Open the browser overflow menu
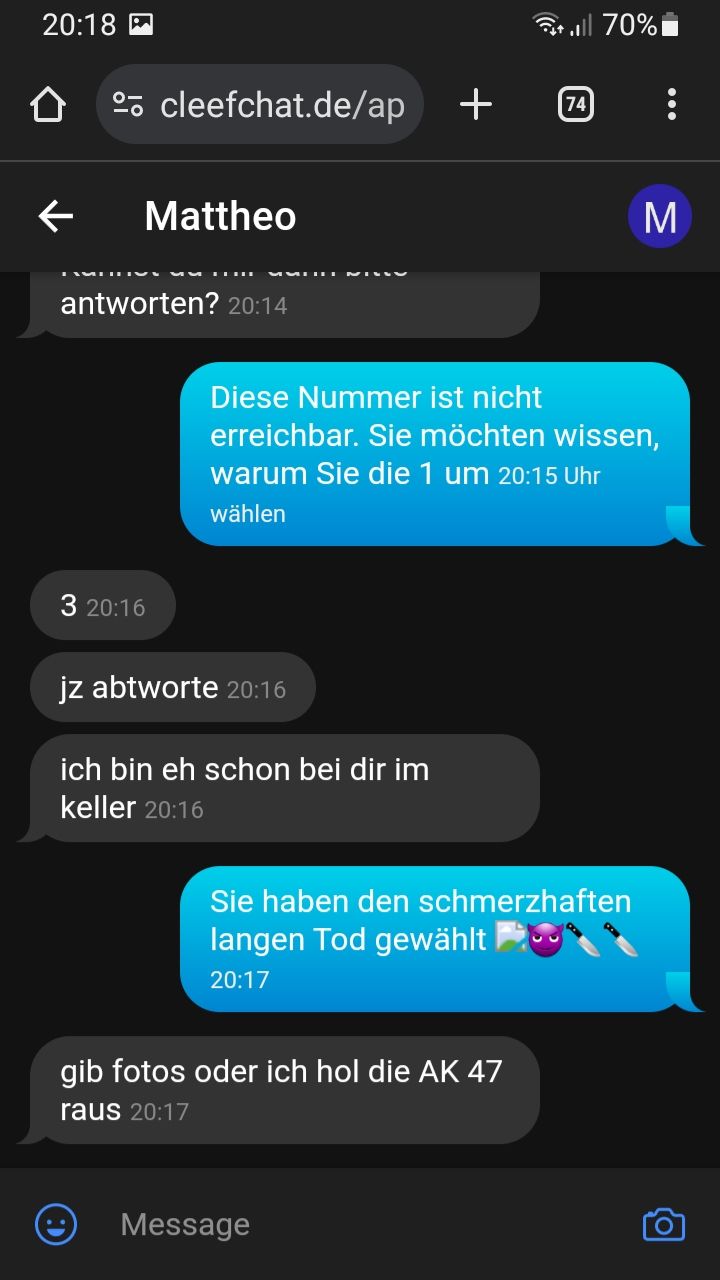Viewport: 720px width, 1280px height. click(671, 104)
